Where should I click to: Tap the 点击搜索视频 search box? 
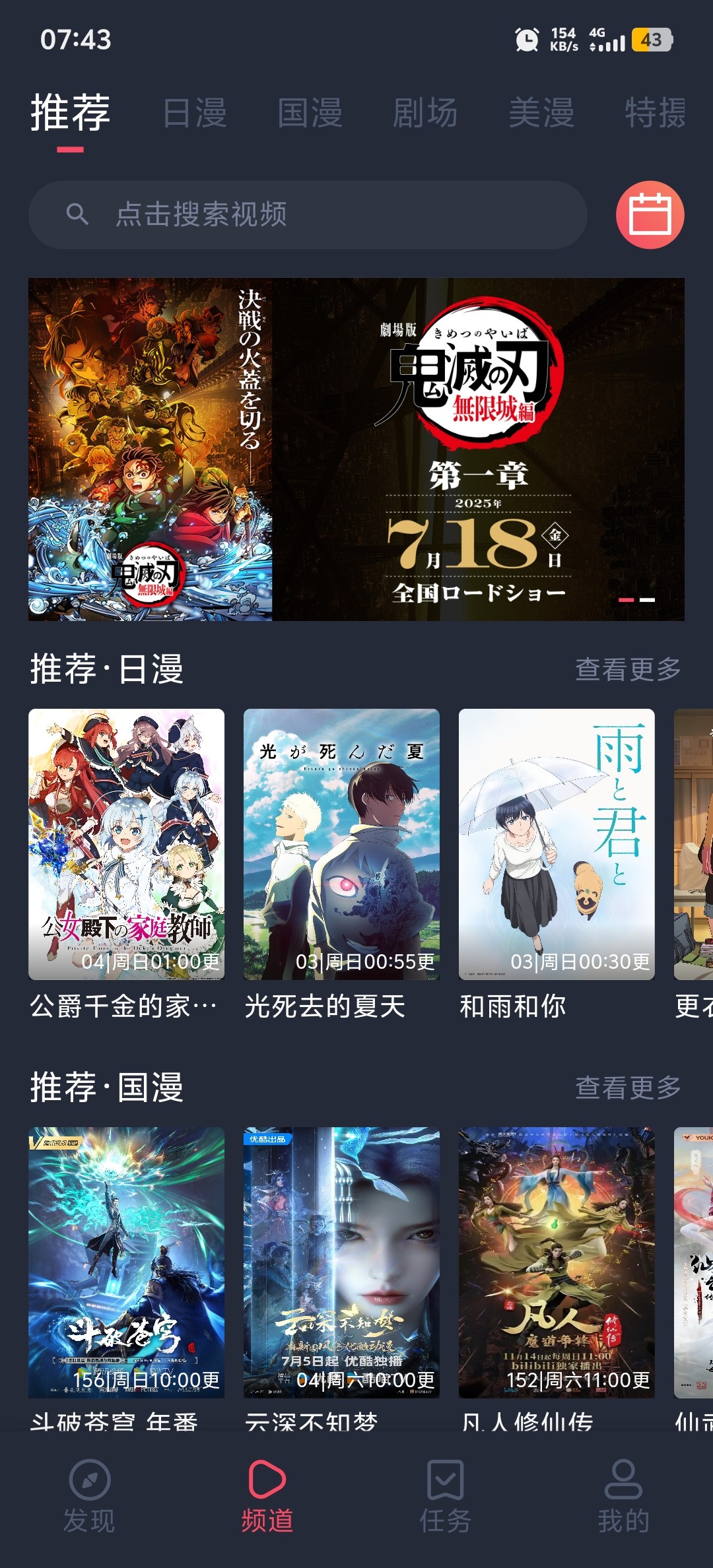308,215
